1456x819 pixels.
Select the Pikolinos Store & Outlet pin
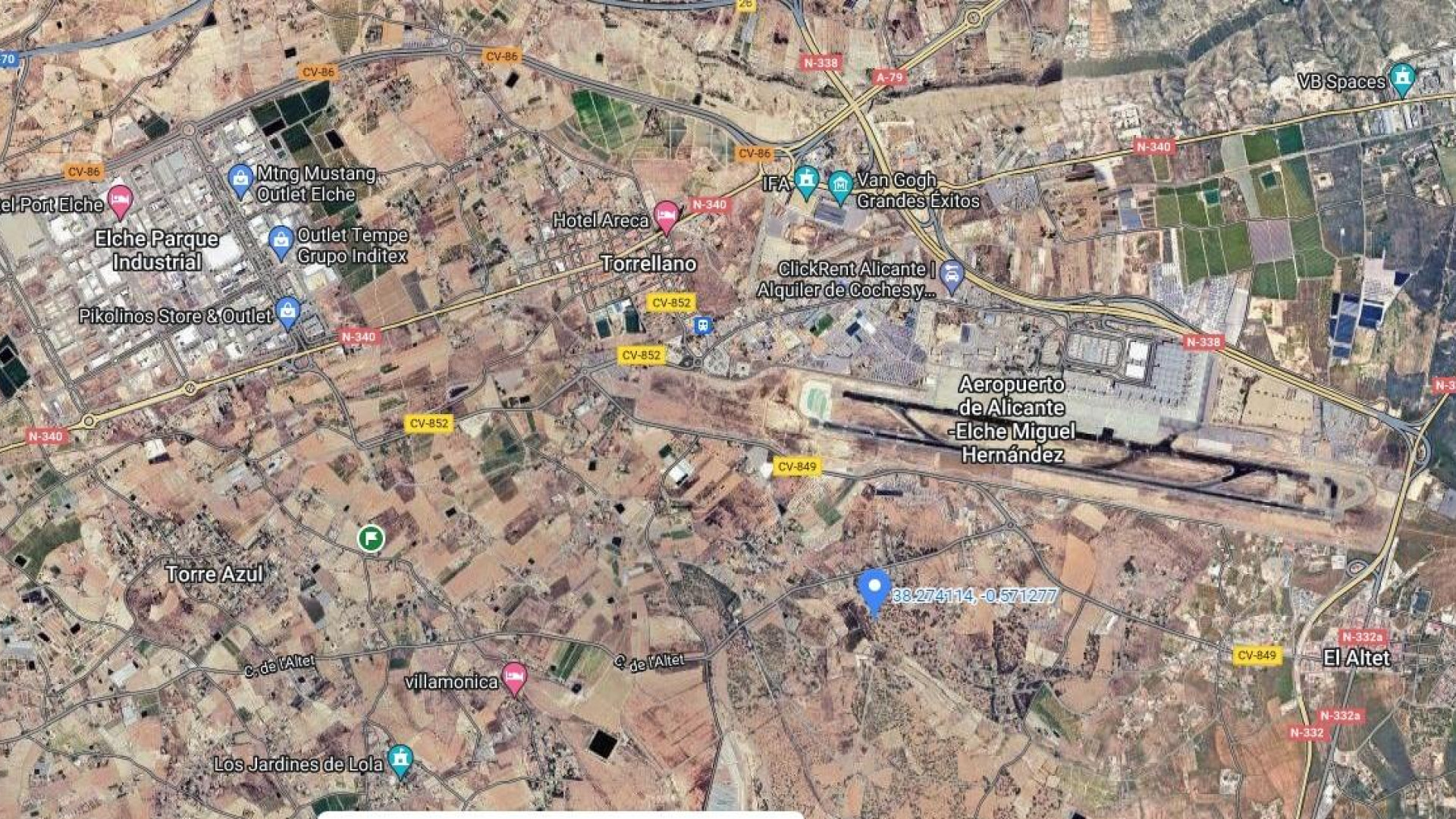click(x=287, y=312)
